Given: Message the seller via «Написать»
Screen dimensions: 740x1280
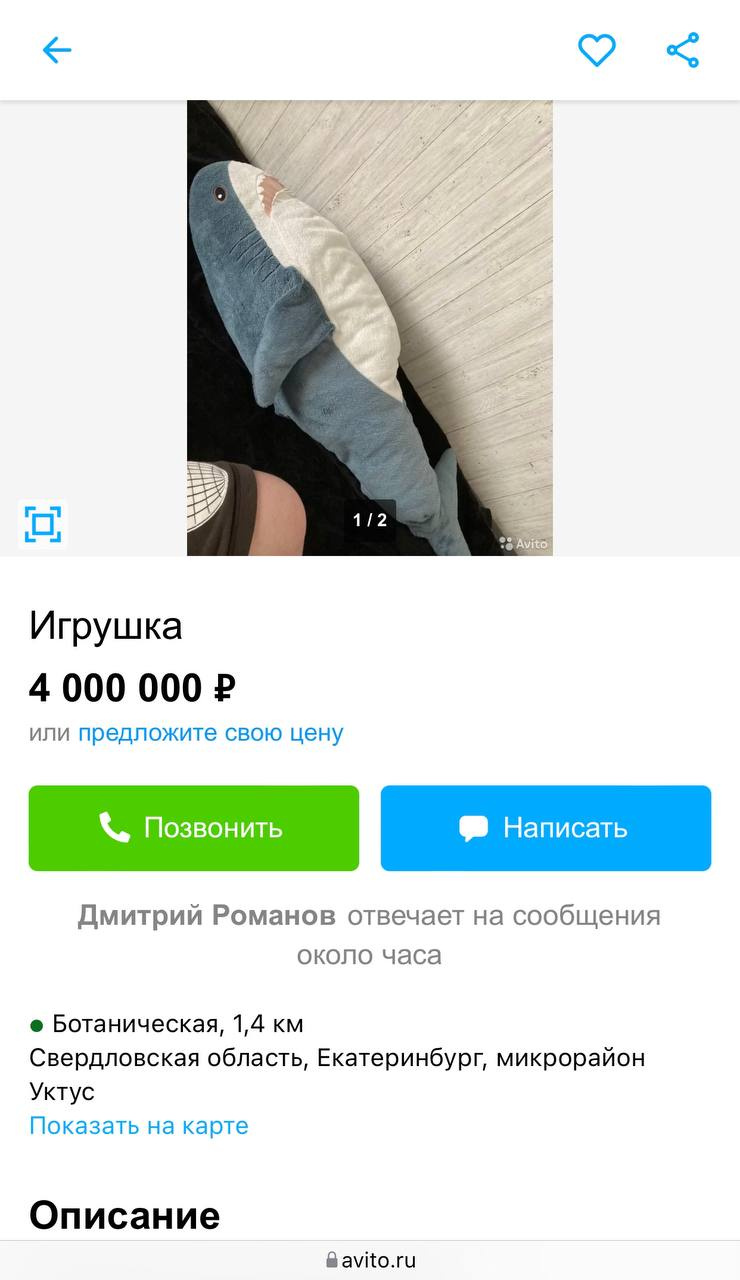Looking at the screenshot, I should (545, 828).
